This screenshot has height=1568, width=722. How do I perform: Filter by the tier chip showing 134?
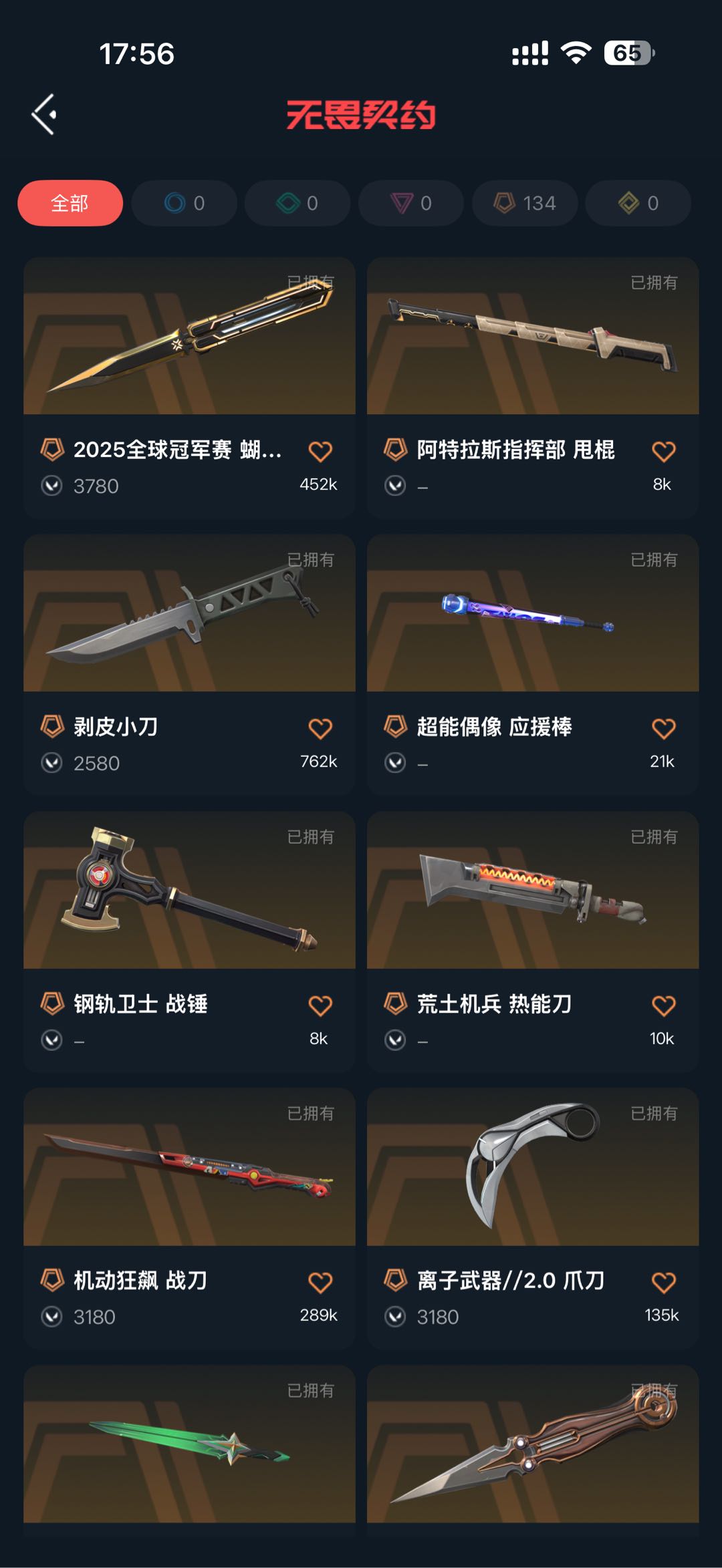tap(525, 203)
